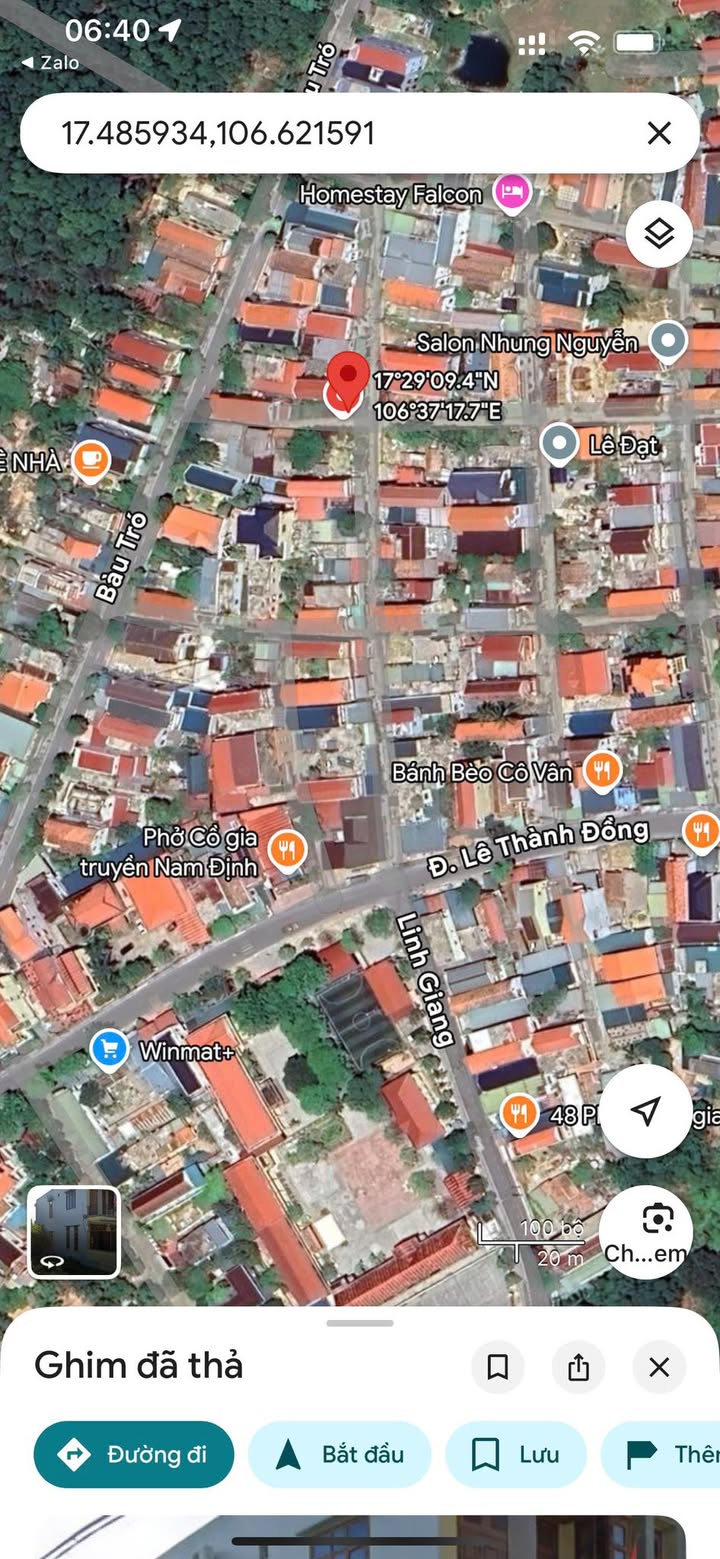Open the map layers selector

pos(659,233)
